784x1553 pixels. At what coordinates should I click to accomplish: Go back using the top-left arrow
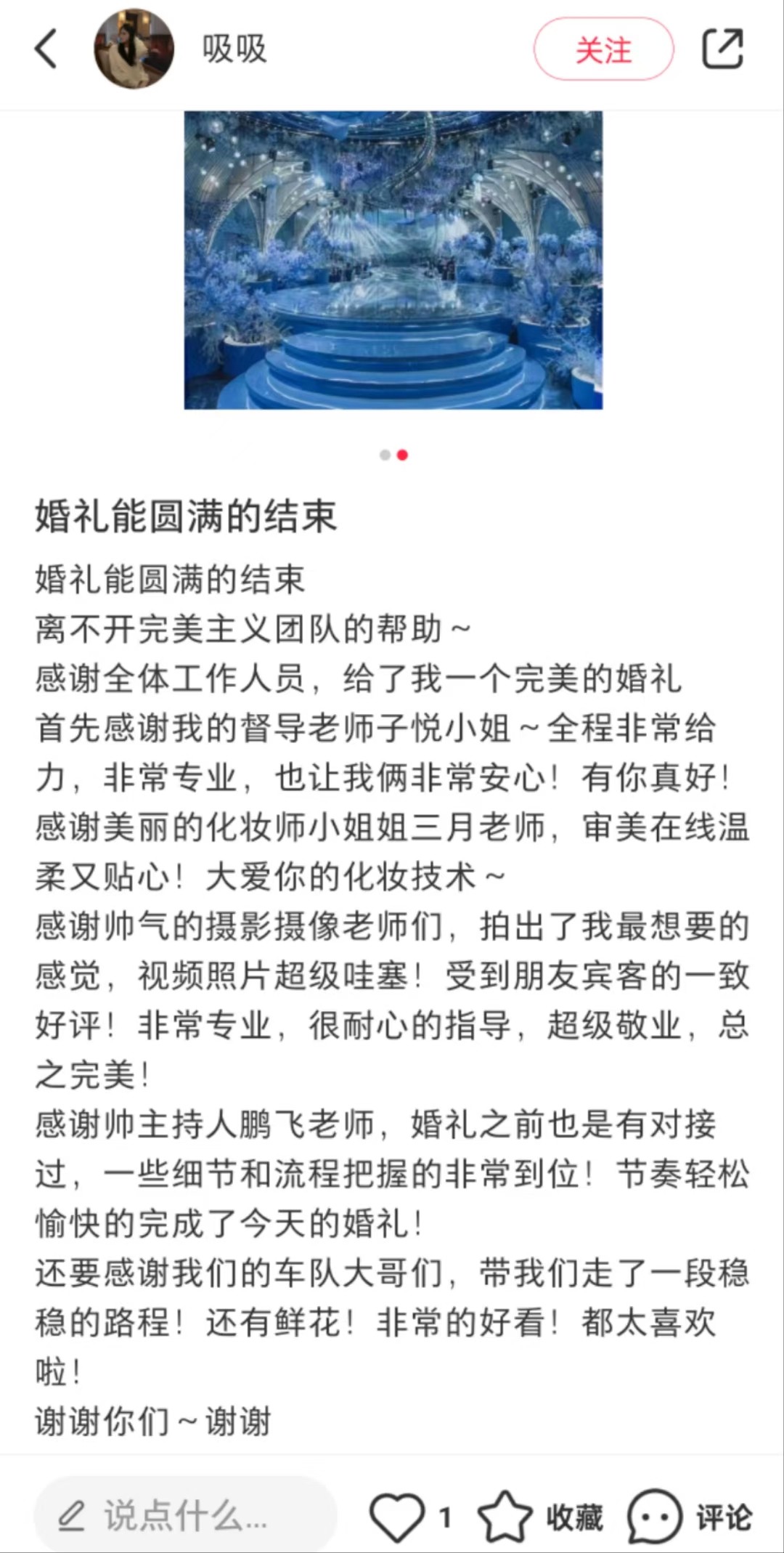[x=46, y=49]
